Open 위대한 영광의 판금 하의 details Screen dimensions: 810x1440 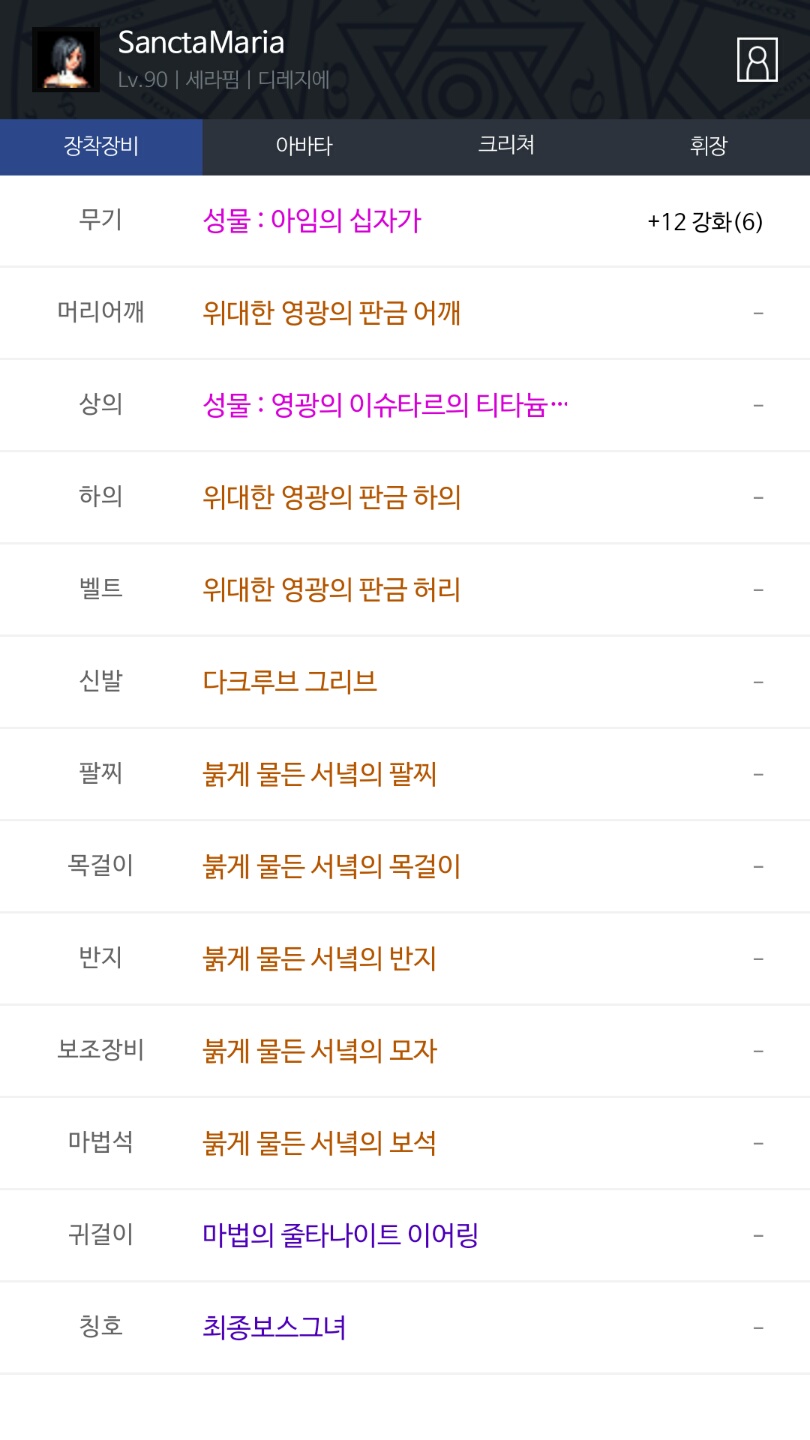coord(331,497)
